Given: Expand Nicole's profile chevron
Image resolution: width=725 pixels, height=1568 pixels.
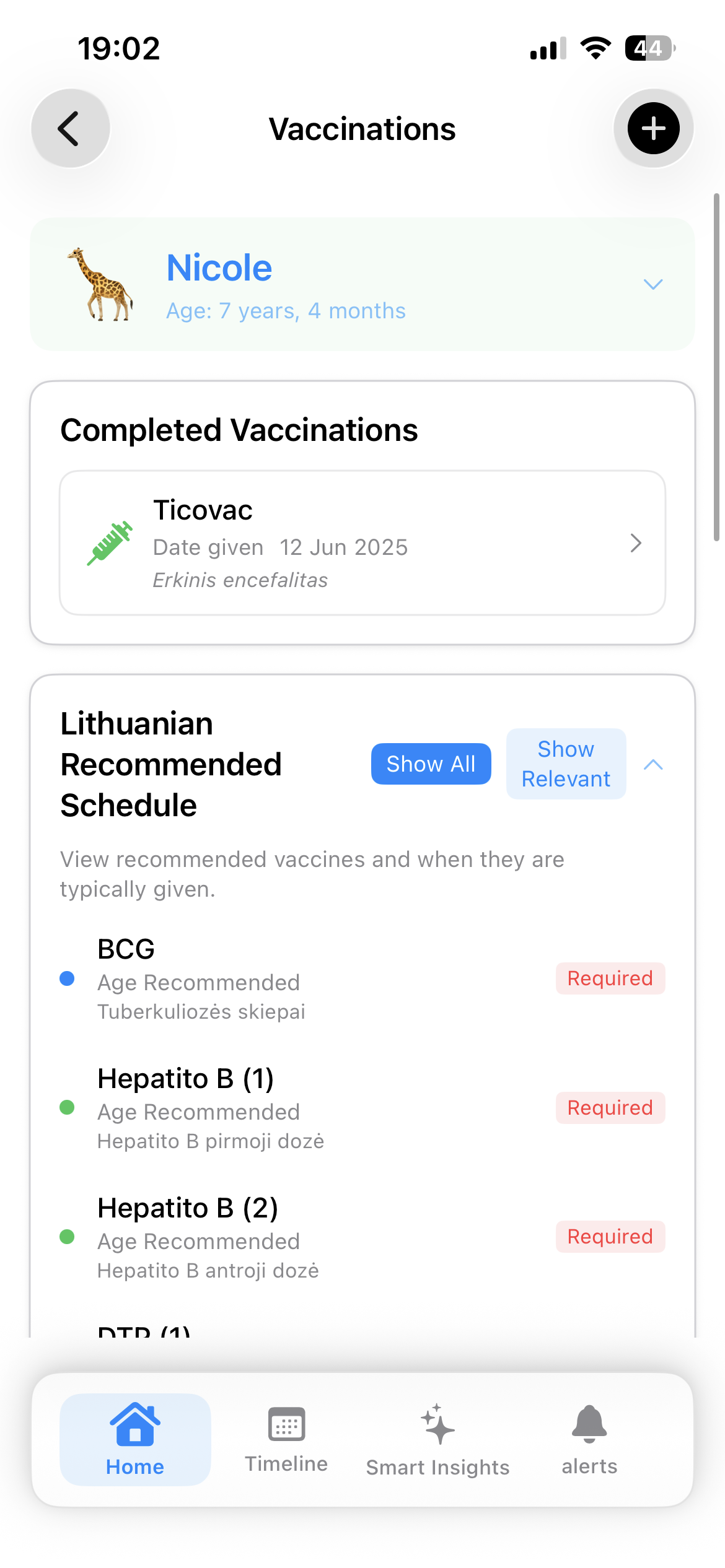Looking at the screenshot, I should point(653,284).
